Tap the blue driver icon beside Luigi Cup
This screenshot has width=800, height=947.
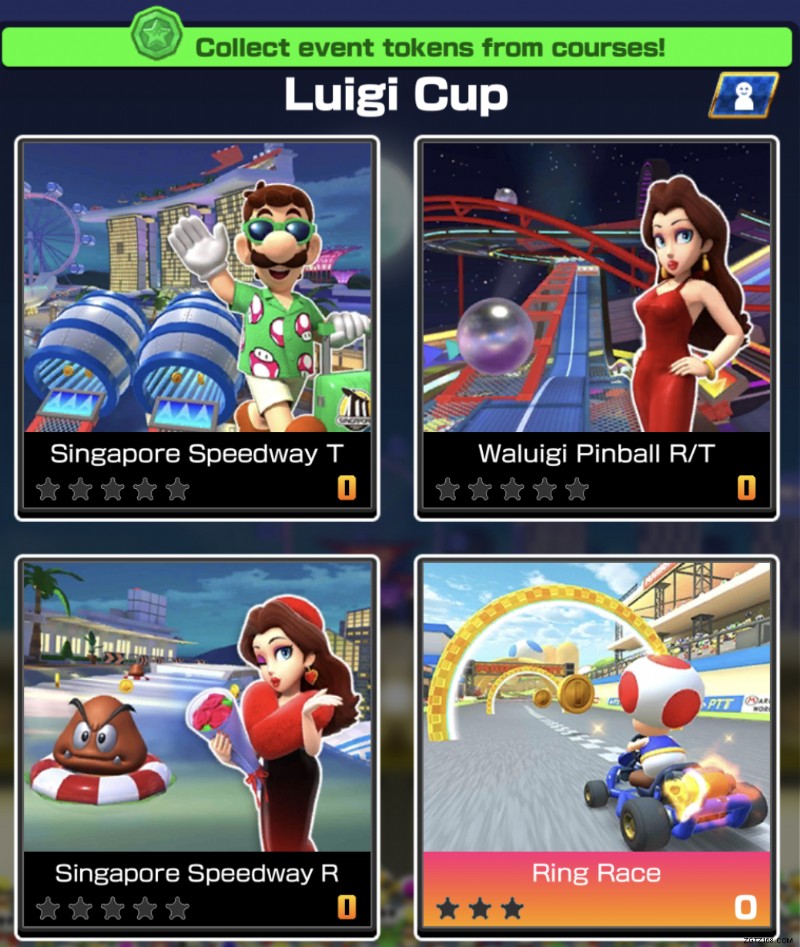pos(742,96)
